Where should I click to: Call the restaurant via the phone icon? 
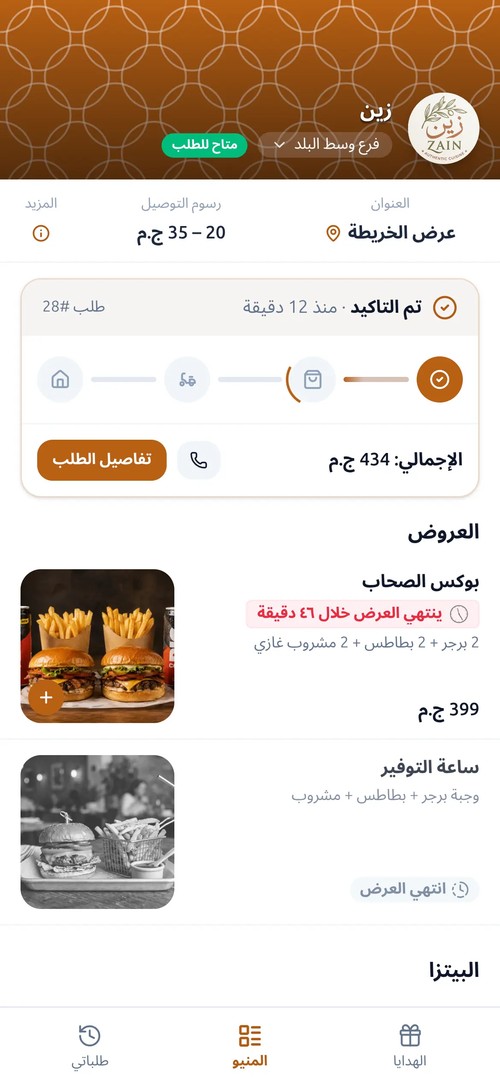[199, 460]
